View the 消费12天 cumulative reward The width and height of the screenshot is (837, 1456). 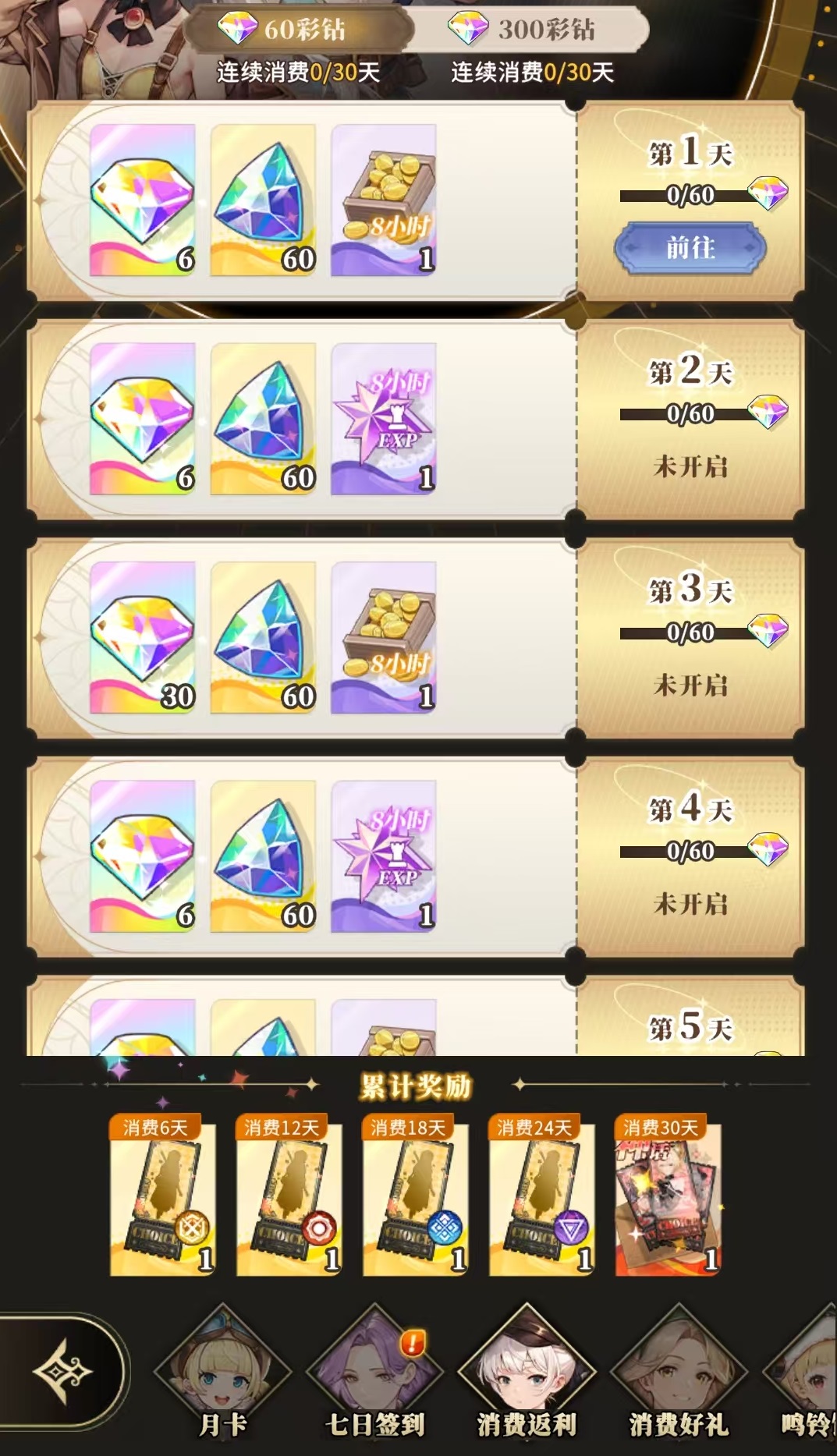click(x=288, y=1198)
